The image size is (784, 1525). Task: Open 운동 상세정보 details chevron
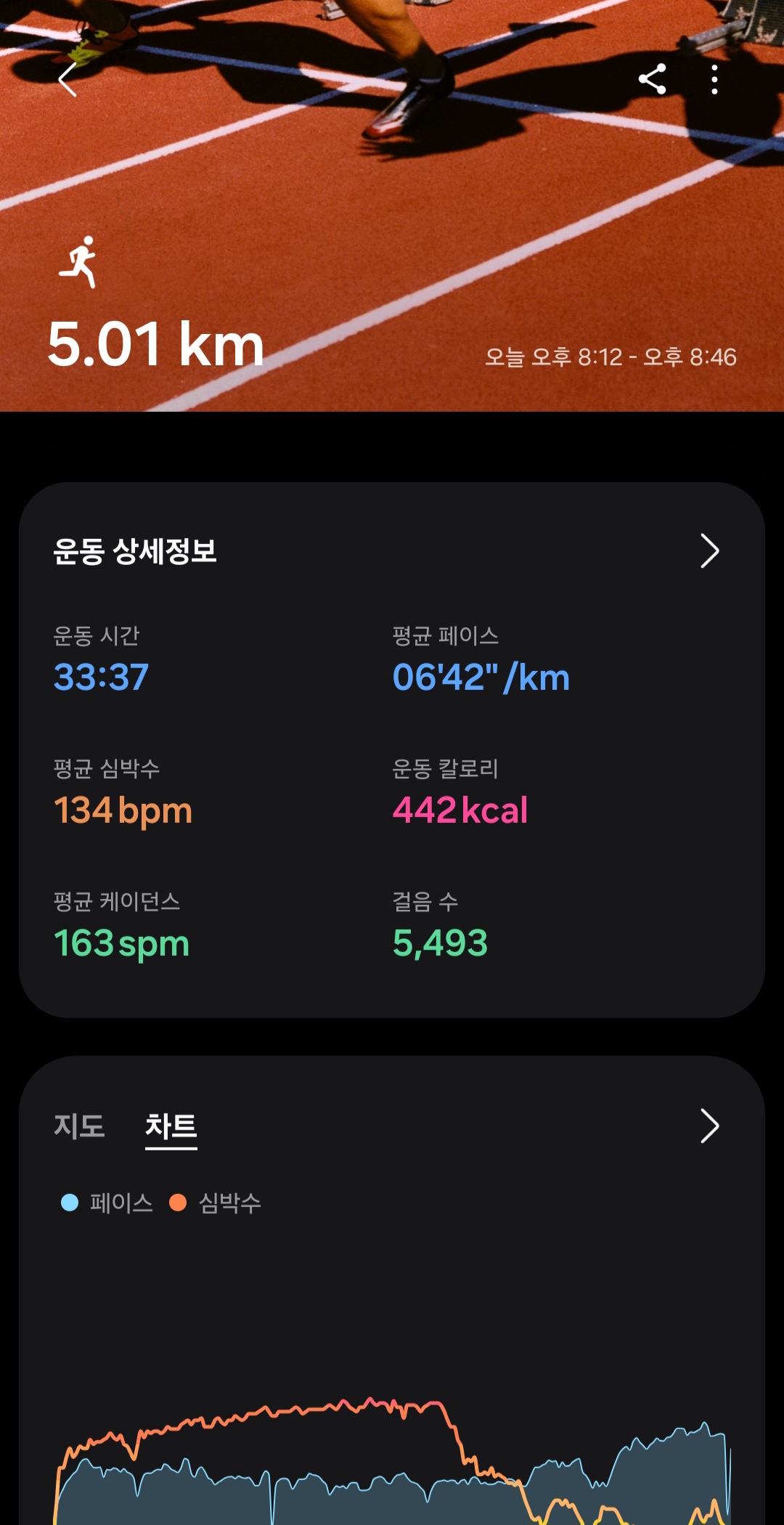coord(709,551)
